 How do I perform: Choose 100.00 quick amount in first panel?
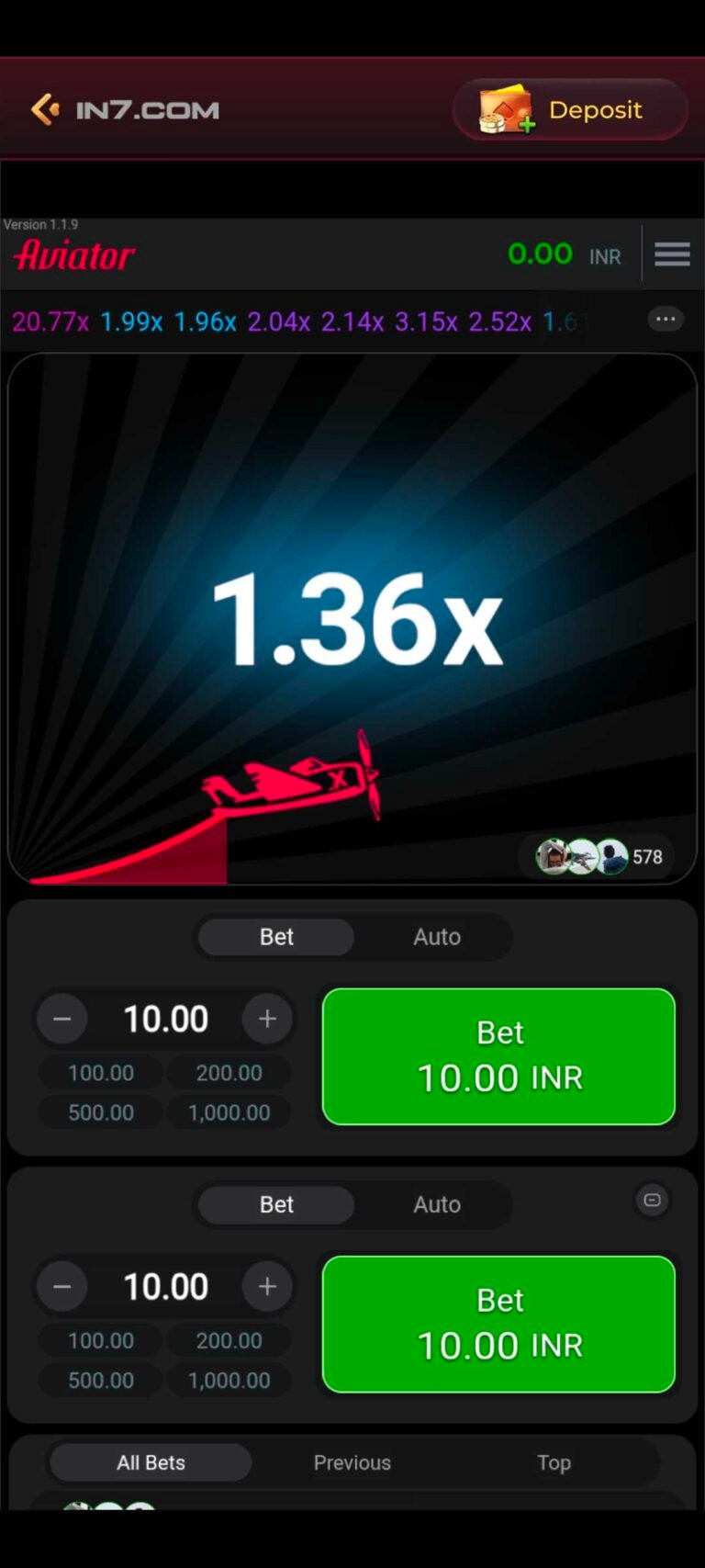(101, 1073)
